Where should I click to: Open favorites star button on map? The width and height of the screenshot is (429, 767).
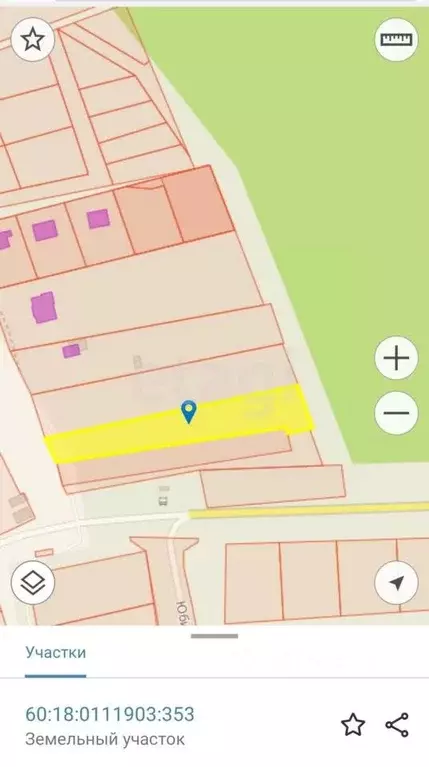32,40
